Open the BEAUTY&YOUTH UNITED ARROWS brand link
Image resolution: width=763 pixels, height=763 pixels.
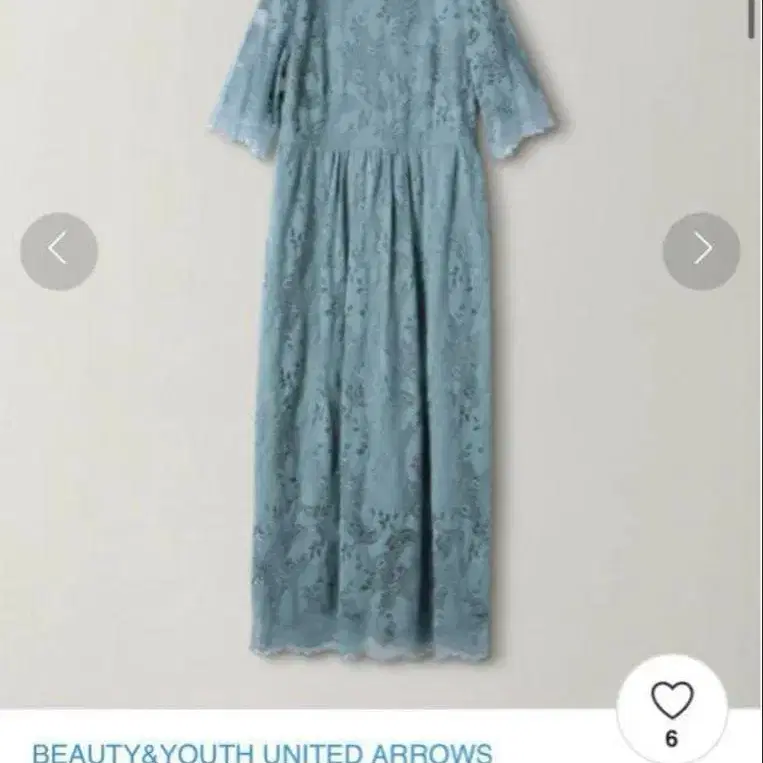pyautogui.click(x=262, y=752)
